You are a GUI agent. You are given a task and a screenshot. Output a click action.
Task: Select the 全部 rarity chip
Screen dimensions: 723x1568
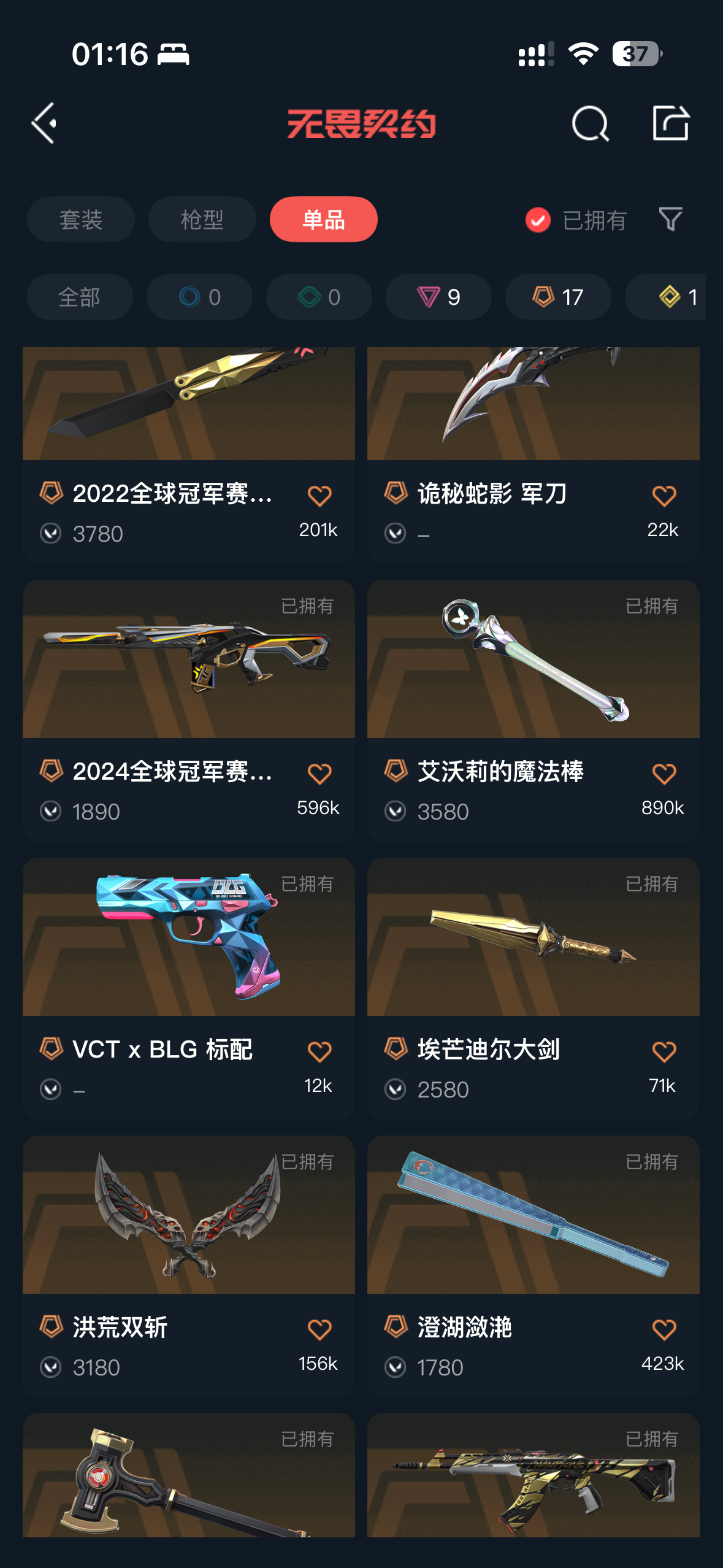pos(80,298)
